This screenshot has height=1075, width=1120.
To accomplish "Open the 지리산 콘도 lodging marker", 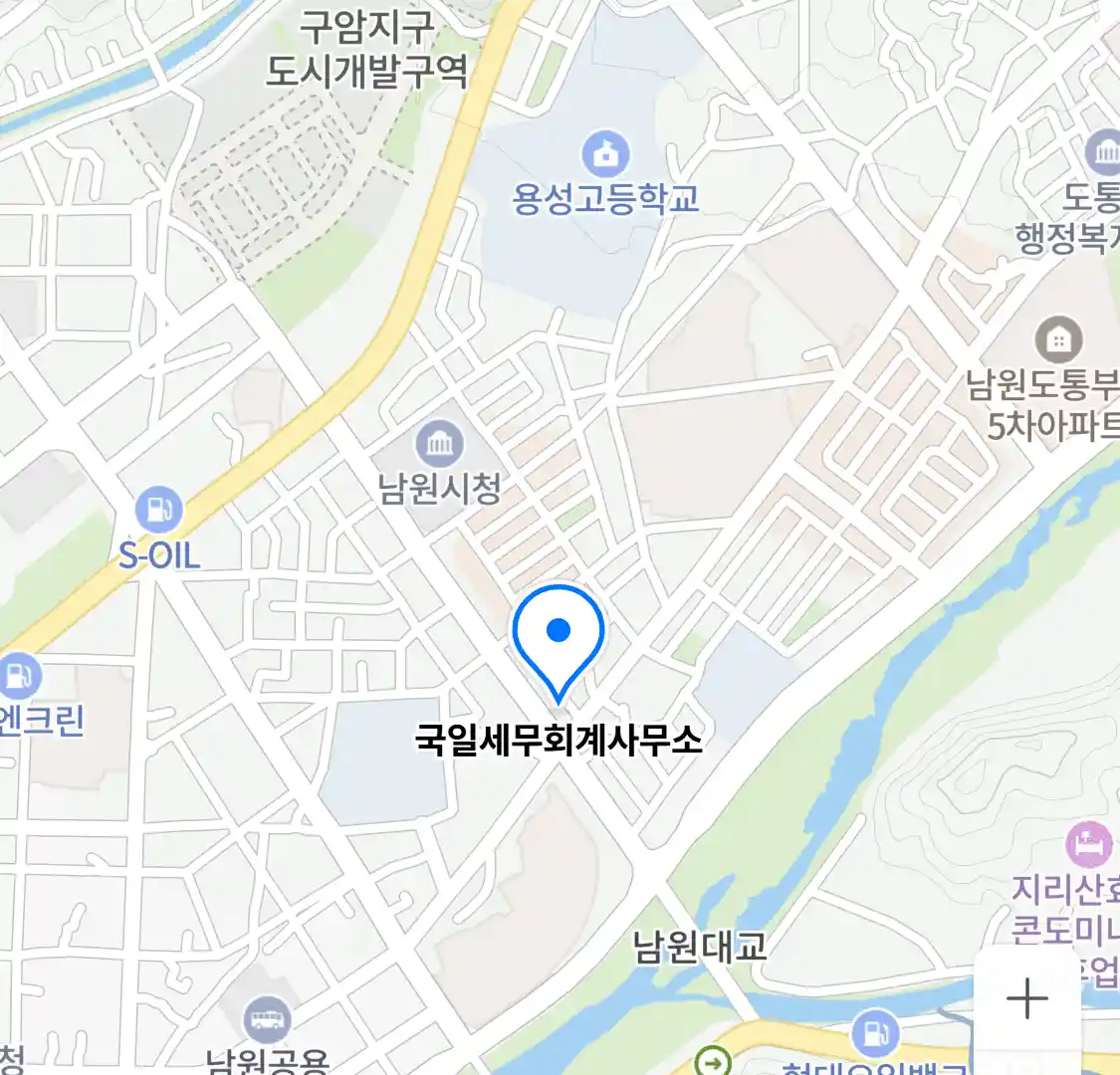I will point(1088,845).
